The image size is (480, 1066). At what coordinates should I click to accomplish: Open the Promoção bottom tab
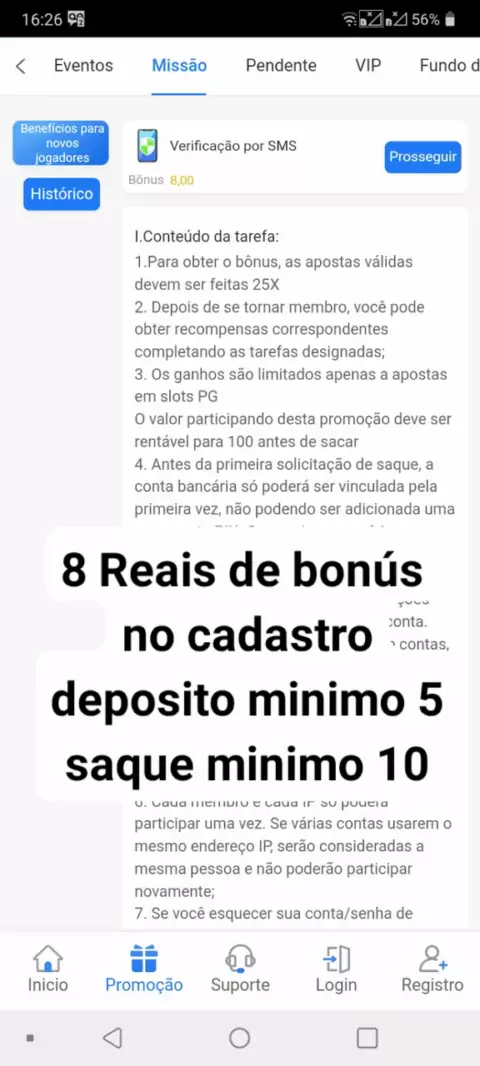click(144, 968)
